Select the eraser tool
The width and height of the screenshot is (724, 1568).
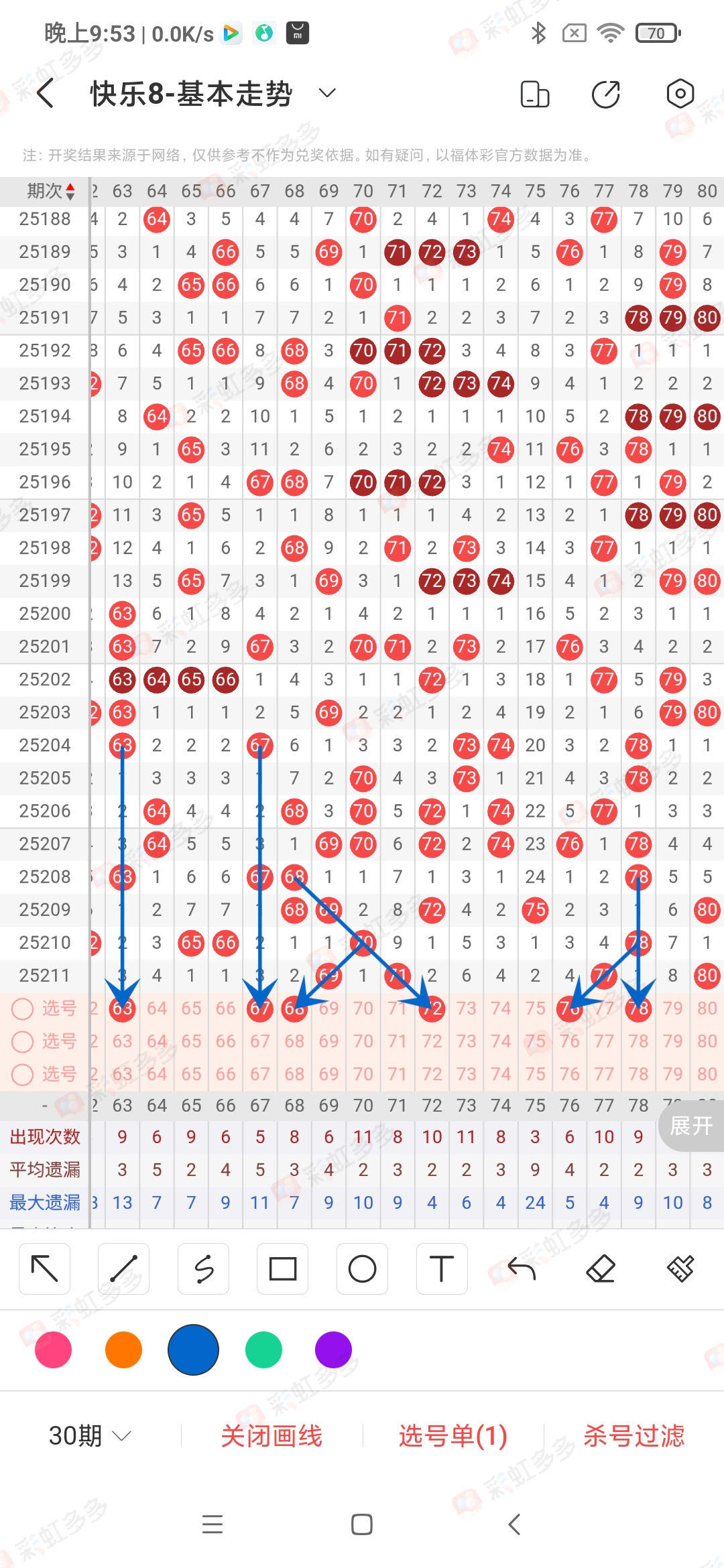click(x=601, y=1268)
